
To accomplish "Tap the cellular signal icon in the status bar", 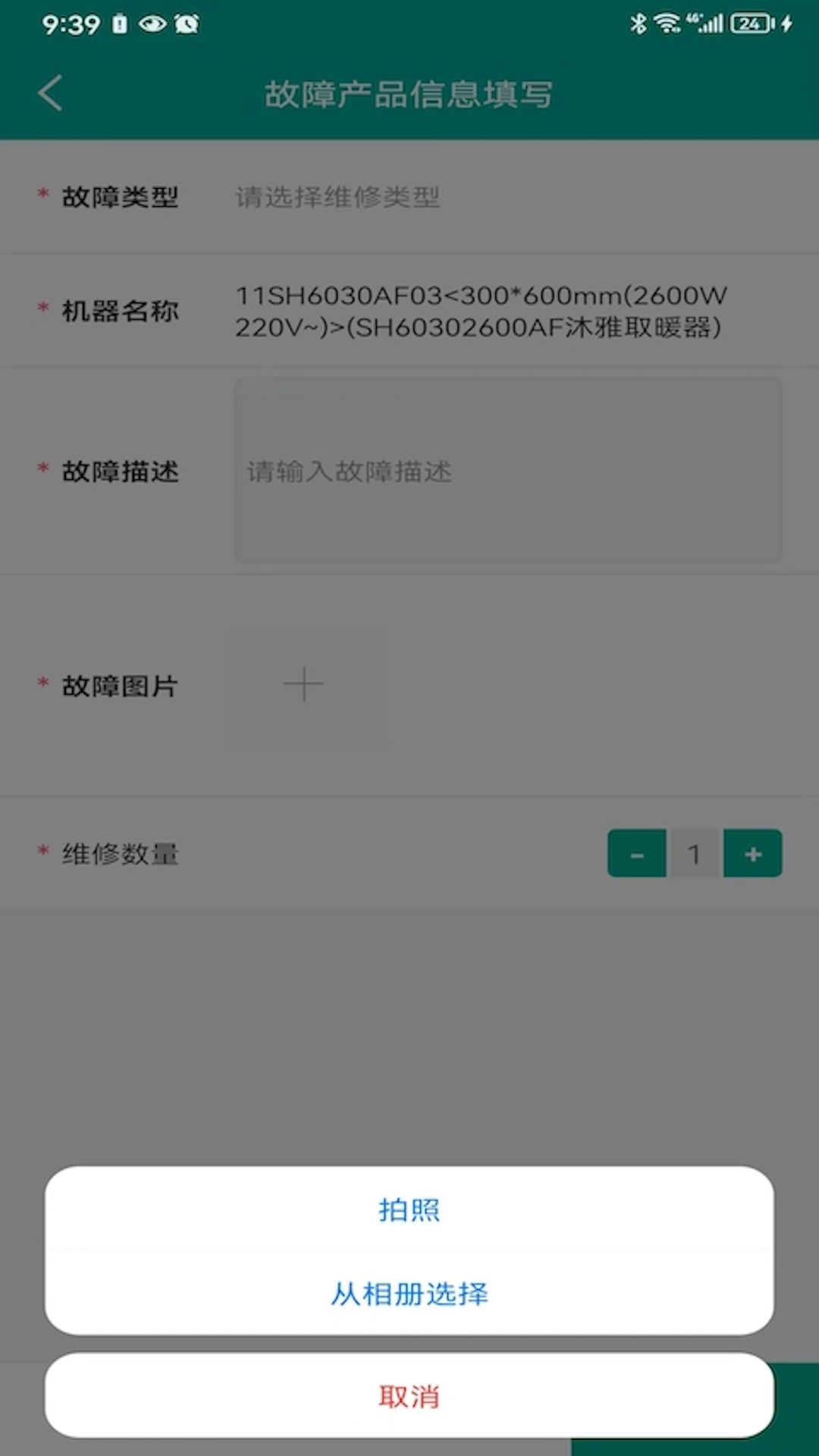I will click(711, 23).
